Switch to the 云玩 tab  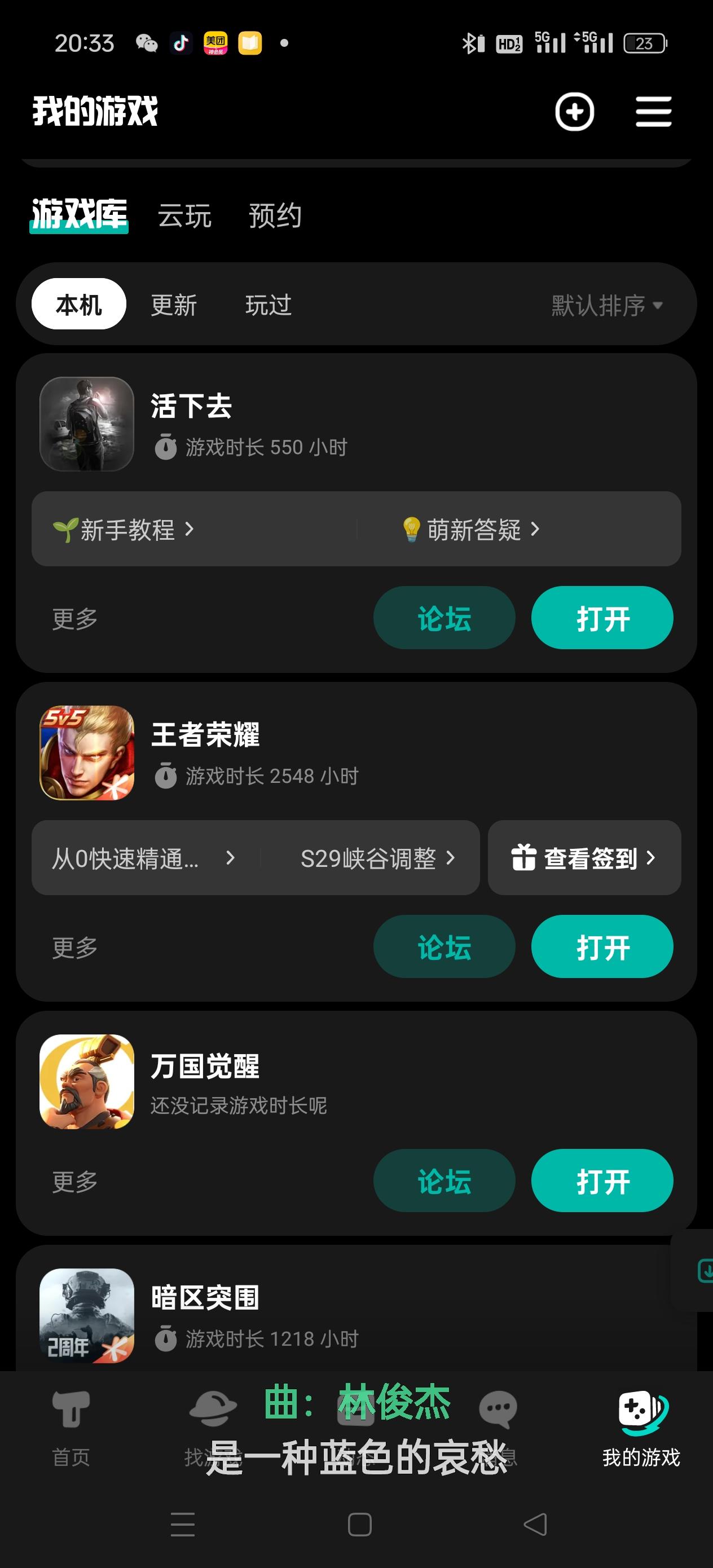[184, 216]
